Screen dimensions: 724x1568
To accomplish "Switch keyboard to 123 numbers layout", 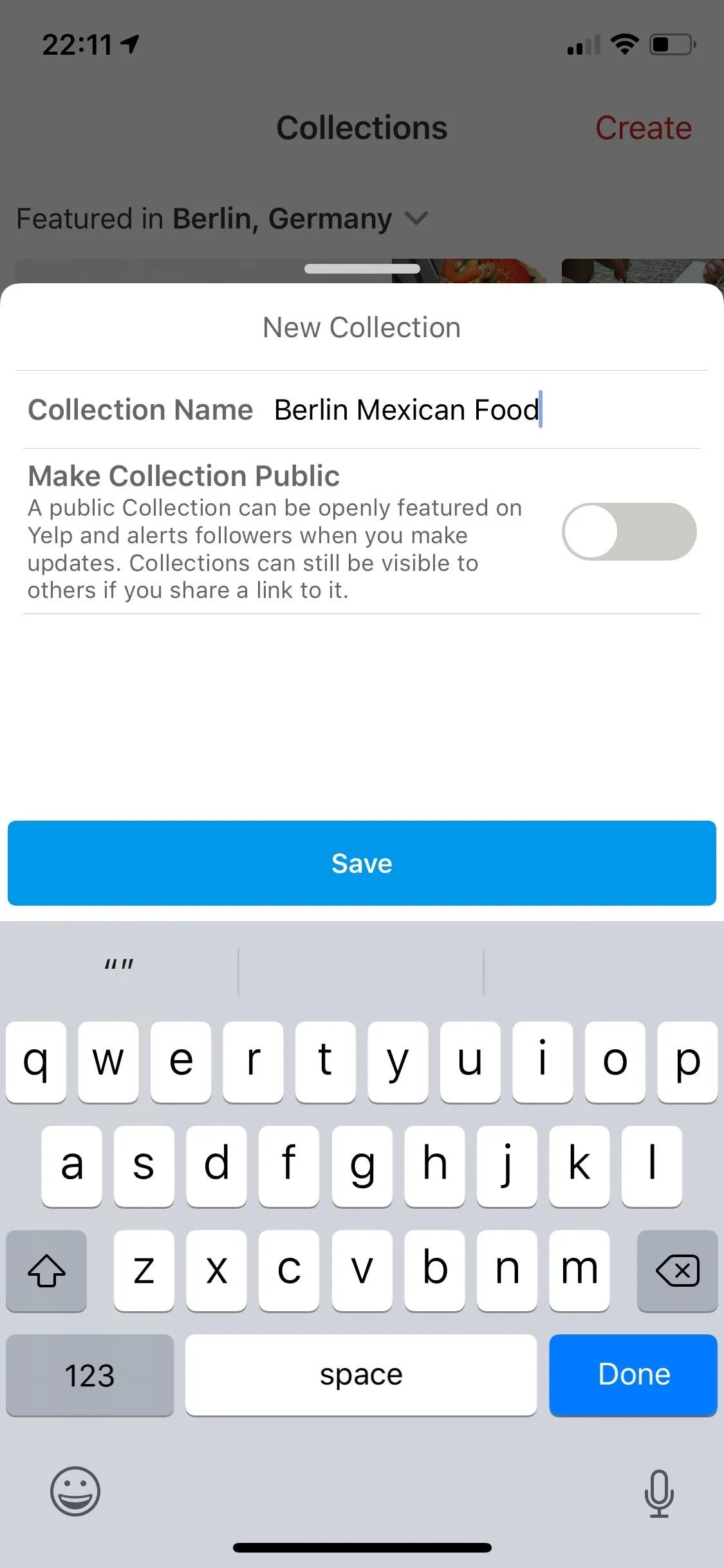I will (90, 1375).
